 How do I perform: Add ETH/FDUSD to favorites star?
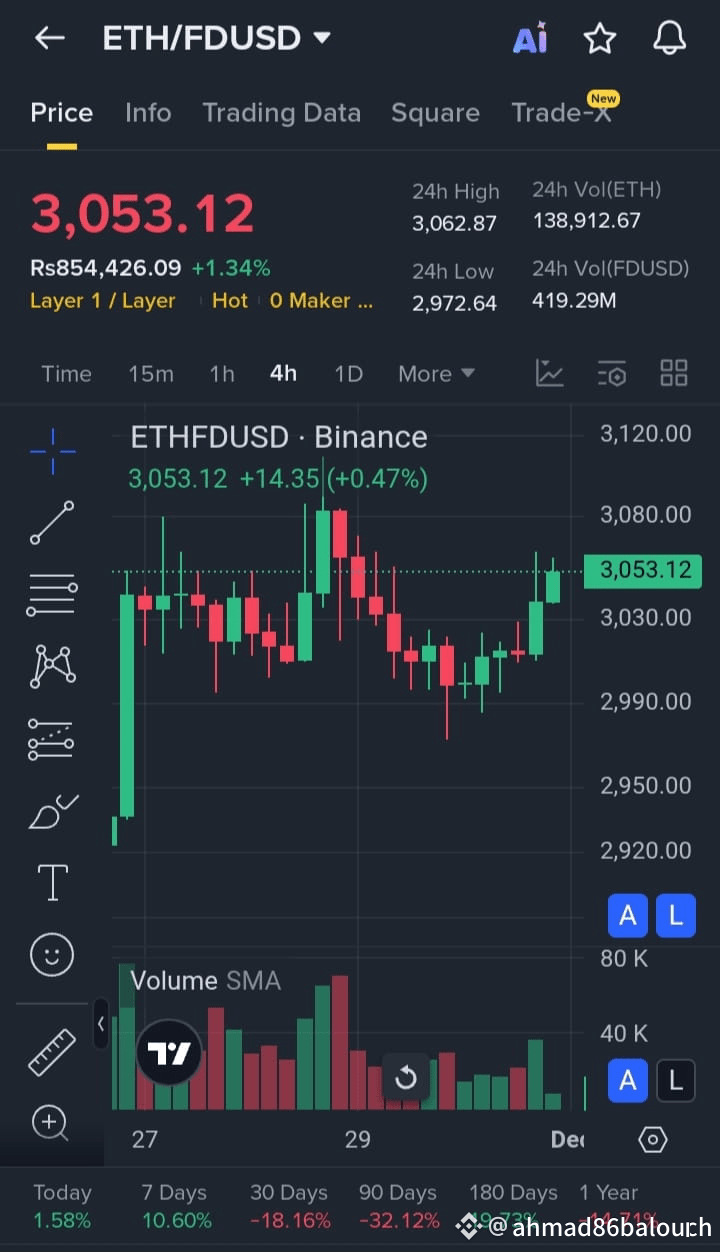pyautogui.click(x=599, y=39)
